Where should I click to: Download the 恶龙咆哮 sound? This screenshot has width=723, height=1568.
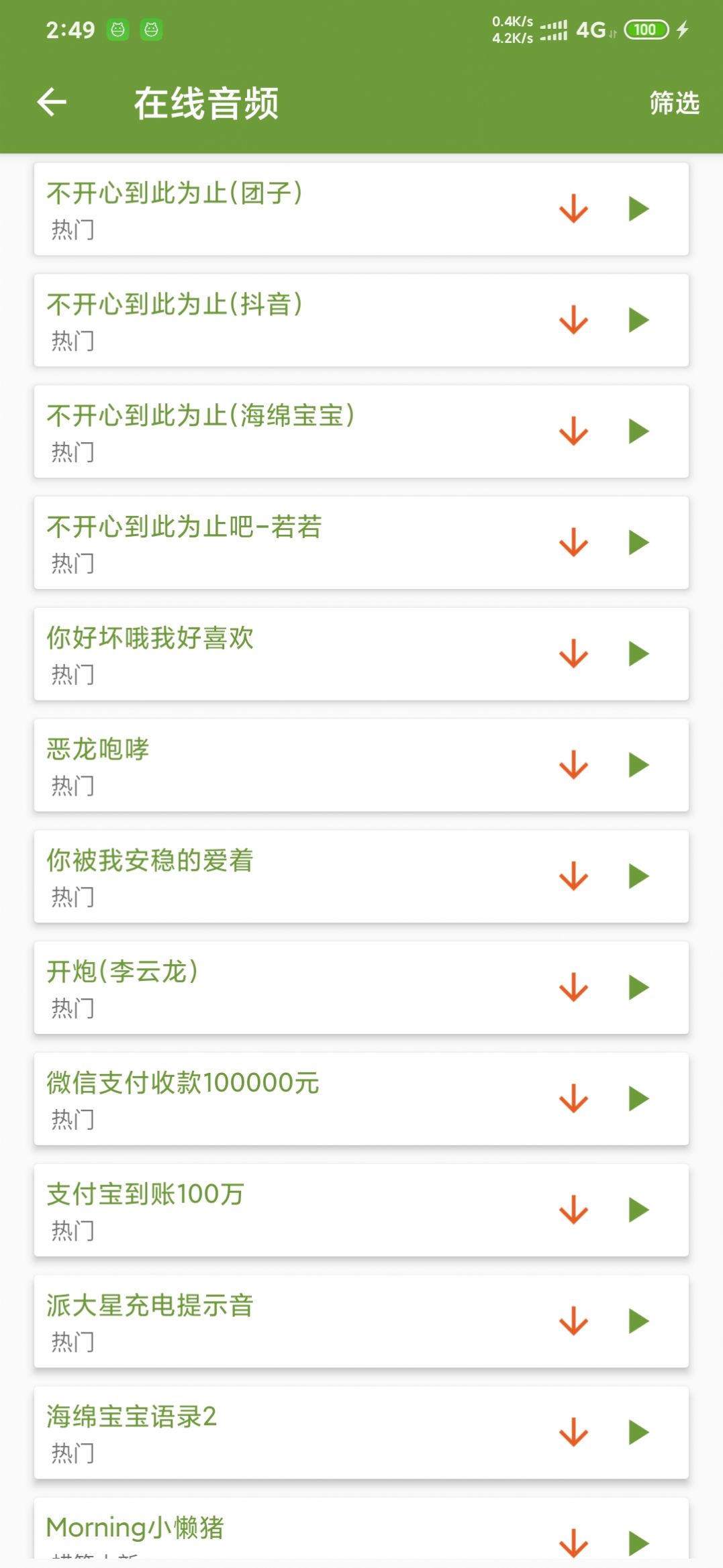coord(574,766)
